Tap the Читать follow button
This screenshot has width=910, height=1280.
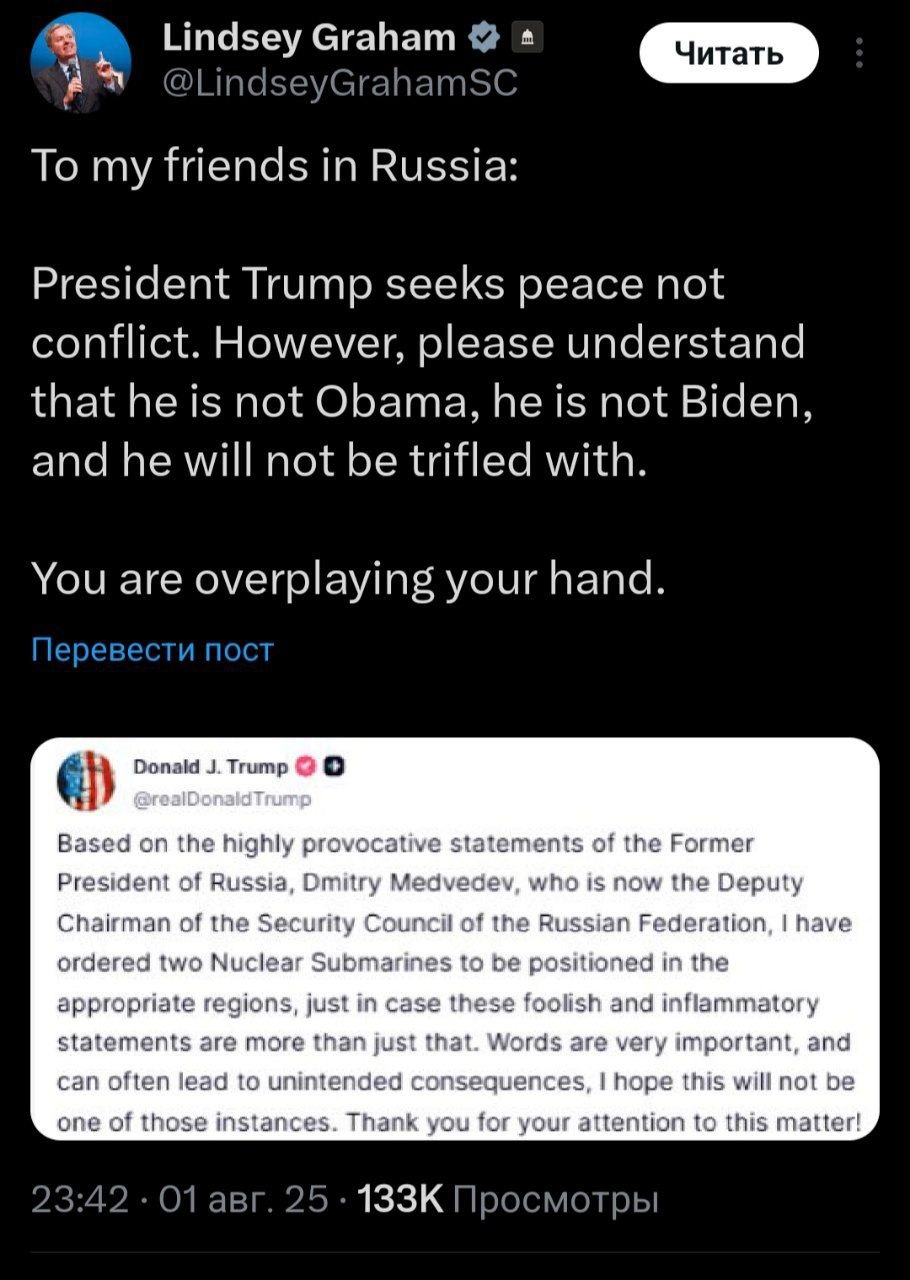tap(727, 53)
